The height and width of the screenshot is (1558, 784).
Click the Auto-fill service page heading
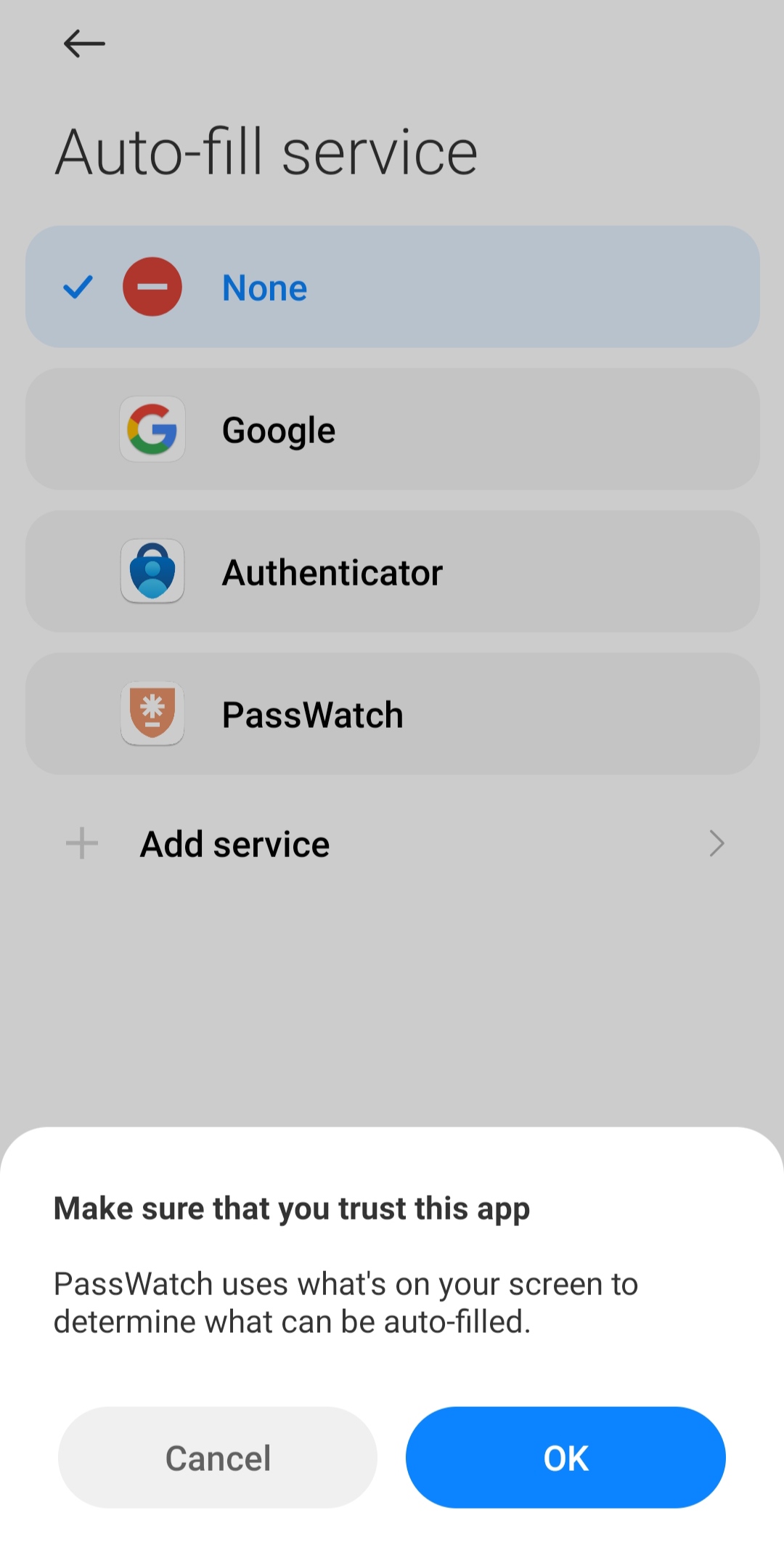click(x=267, y=150)
